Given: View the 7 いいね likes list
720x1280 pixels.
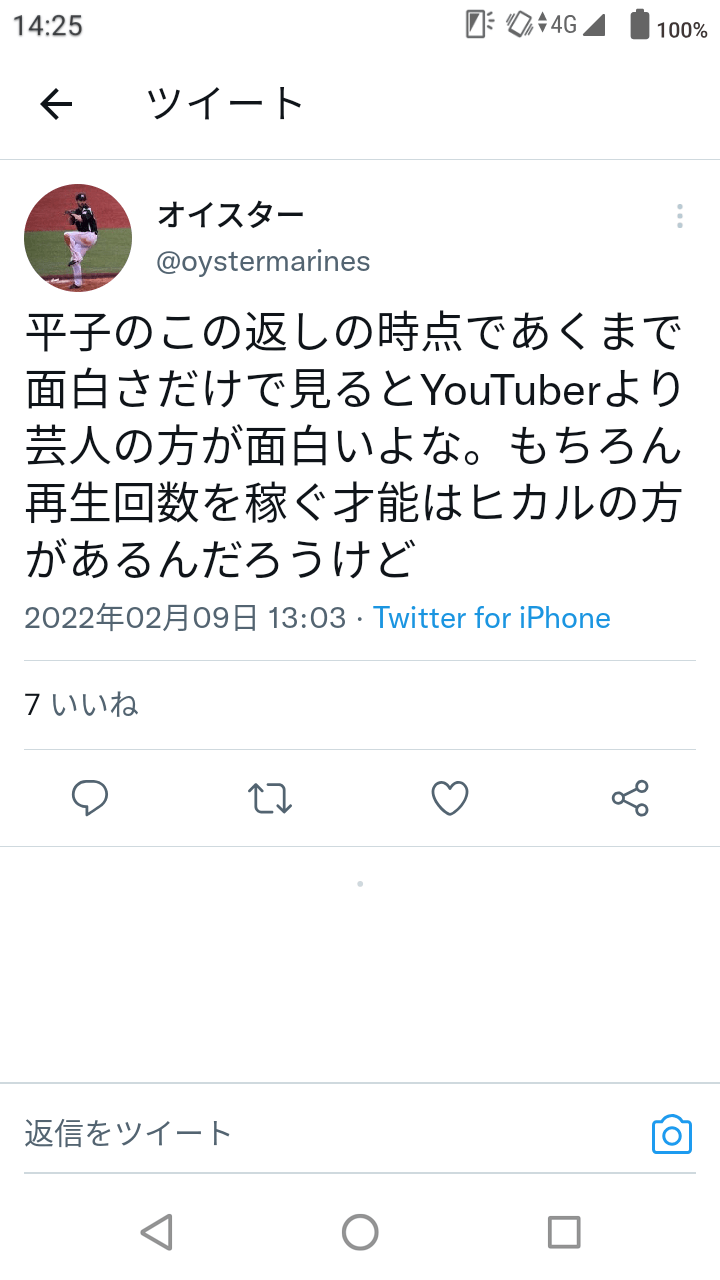Looking at the screenshot, I should [x=81, y=705].
